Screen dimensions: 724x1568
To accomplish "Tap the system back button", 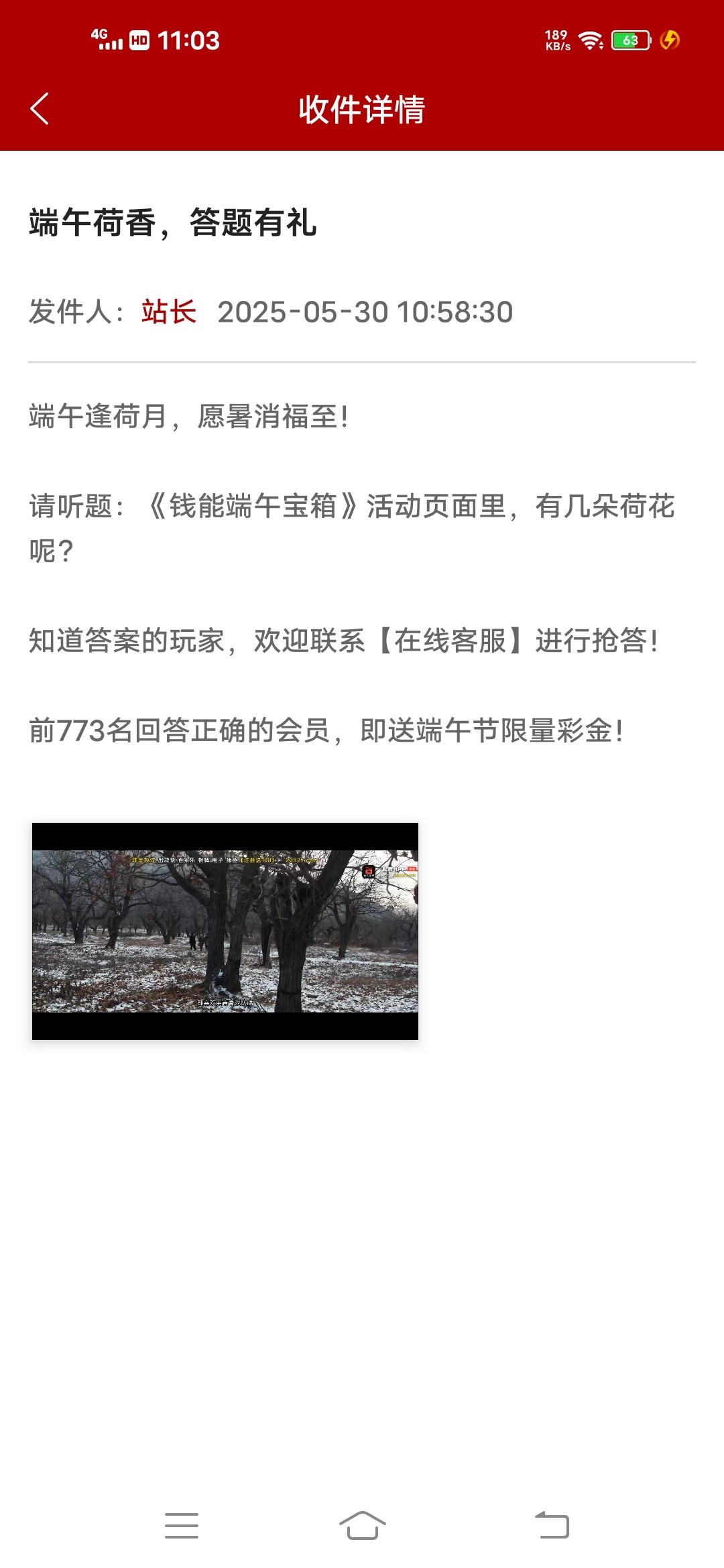I will pyautogui.click(x=552, y=1525).
